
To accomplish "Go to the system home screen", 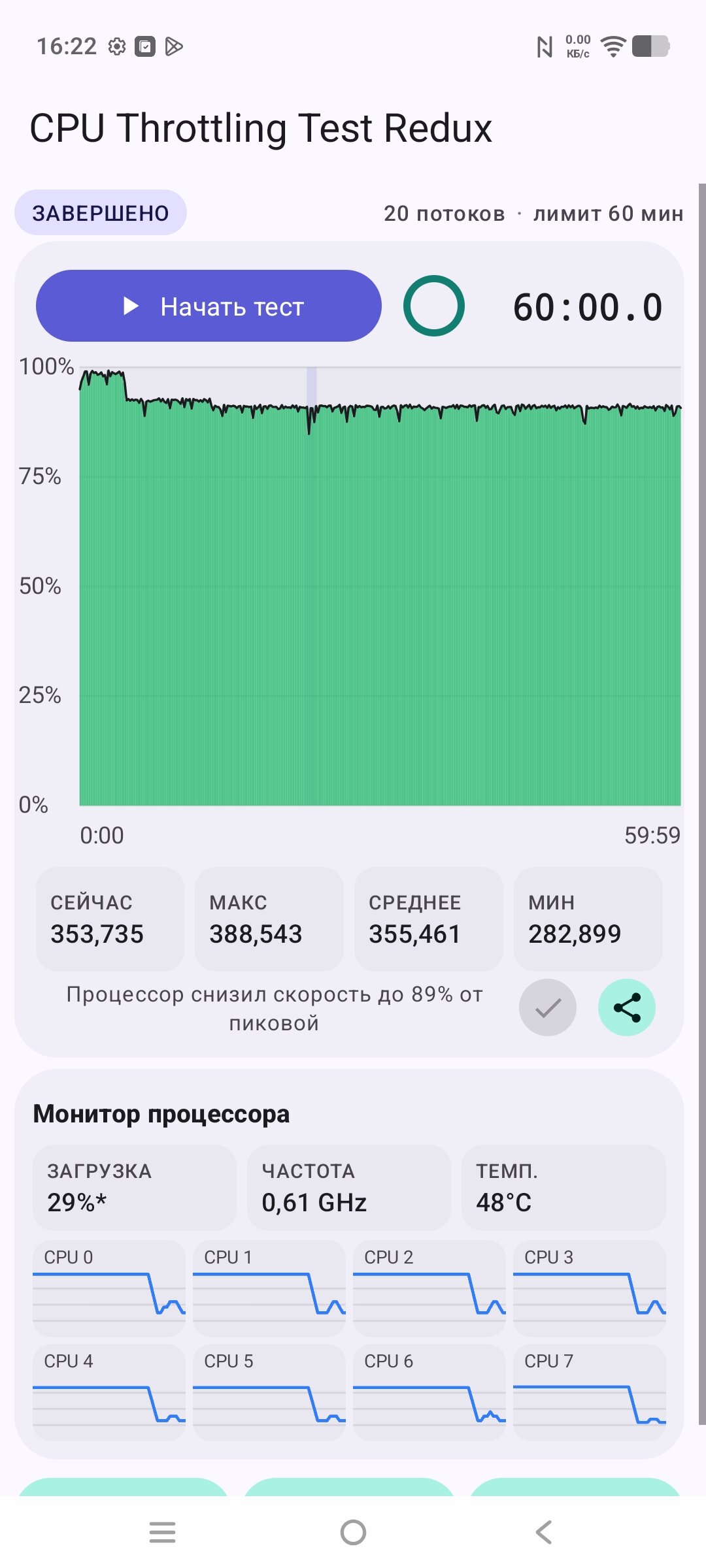I will click(x=353, y=1532).
